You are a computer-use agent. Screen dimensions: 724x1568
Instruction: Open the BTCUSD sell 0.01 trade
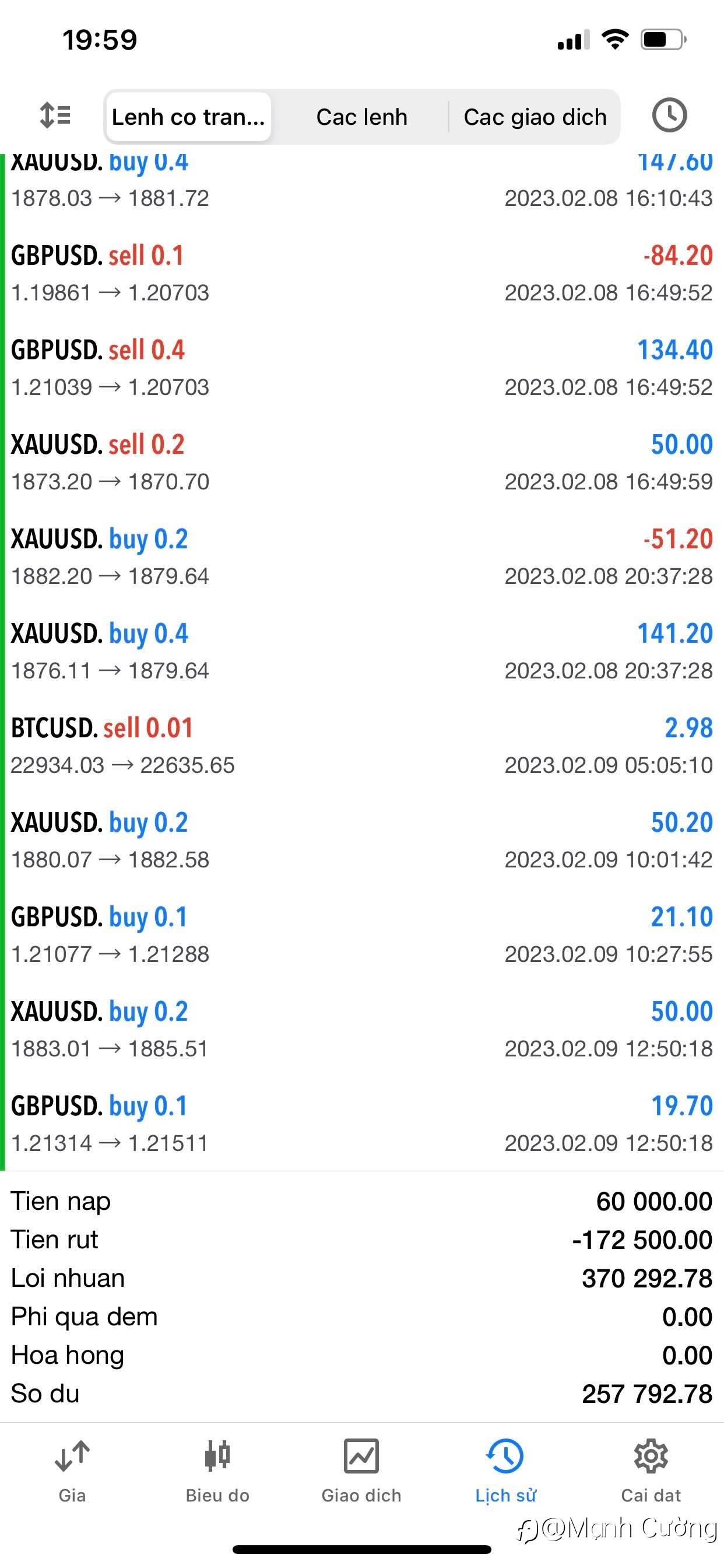click(361, 745)
